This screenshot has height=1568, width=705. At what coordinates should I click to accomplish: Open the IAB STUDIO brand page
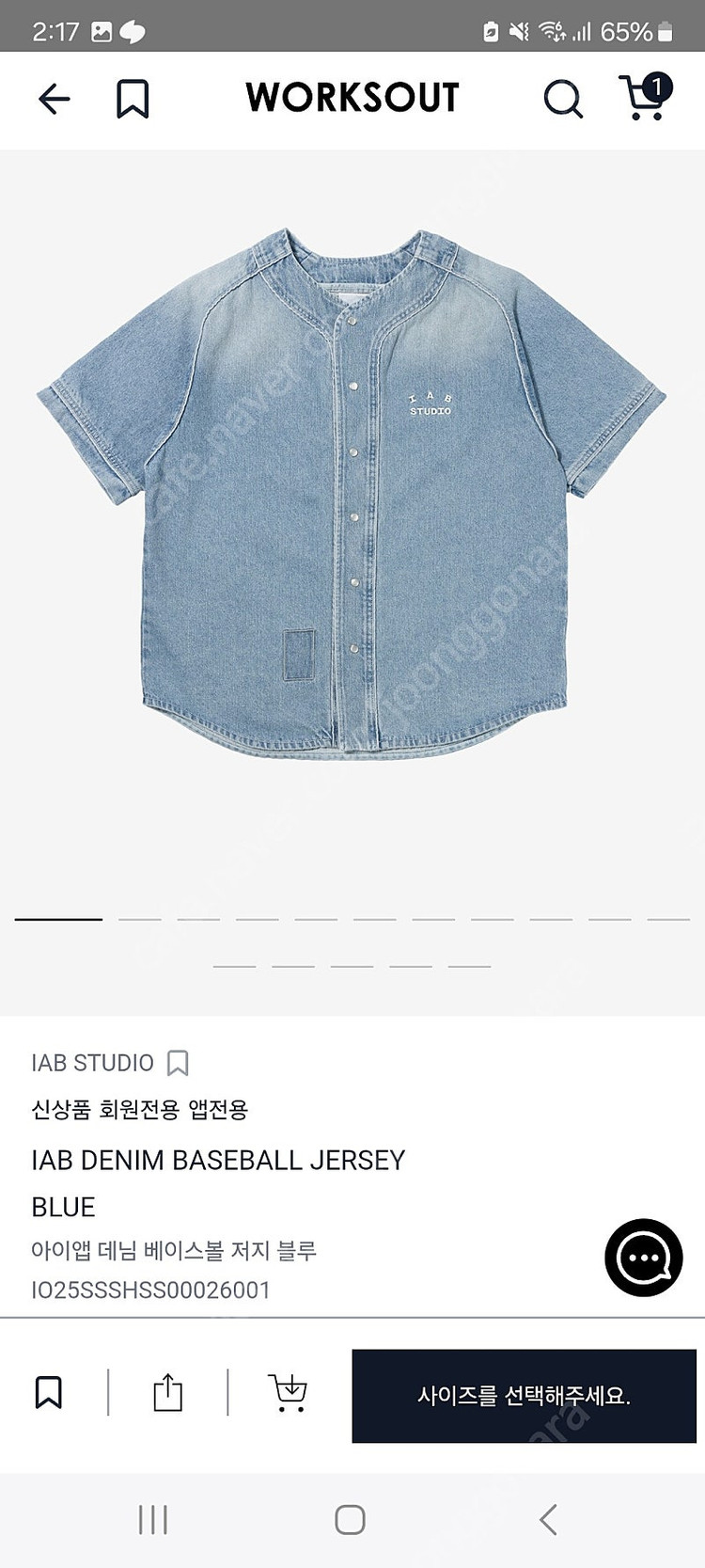click(x=91, y=1063)
